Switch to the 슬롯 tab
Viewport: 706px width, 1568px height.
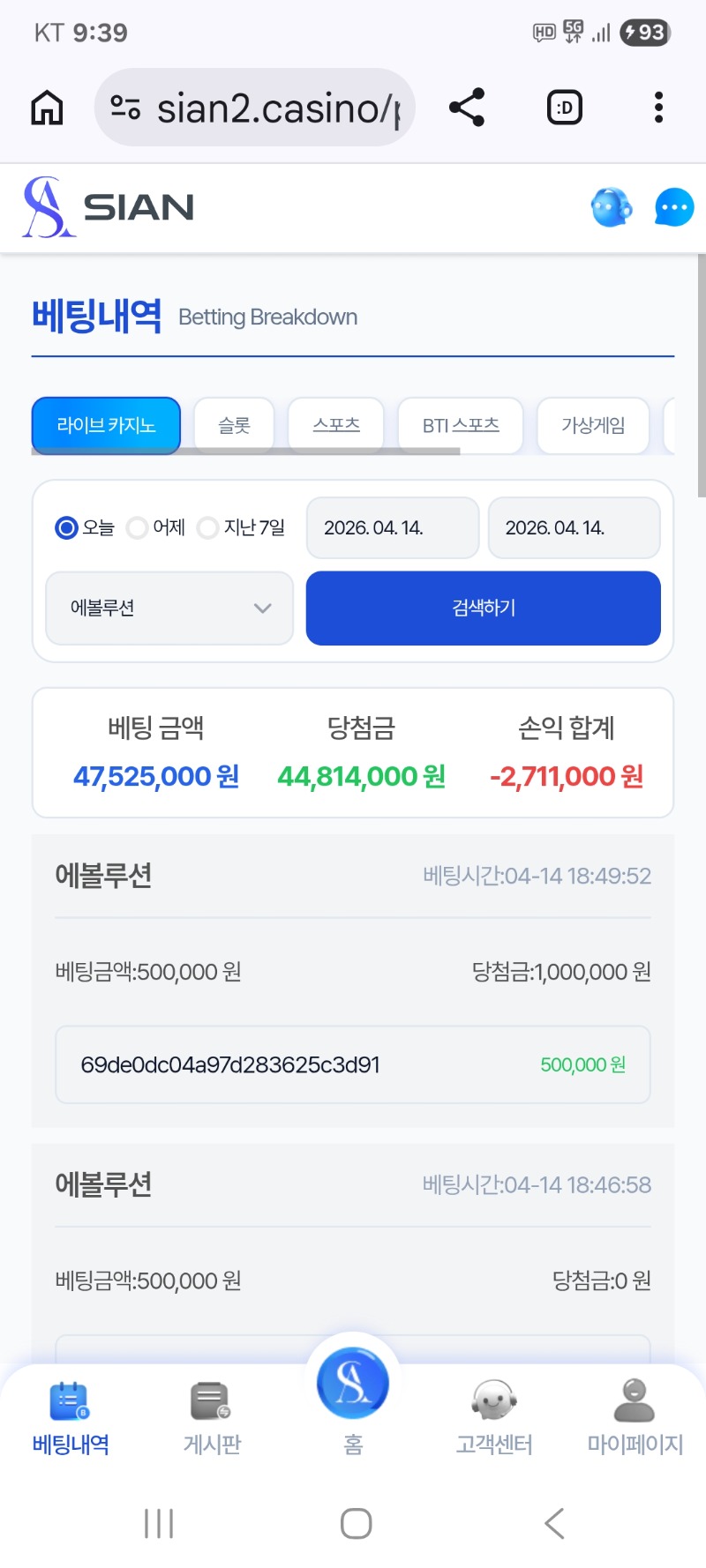(x=235, y=426)
